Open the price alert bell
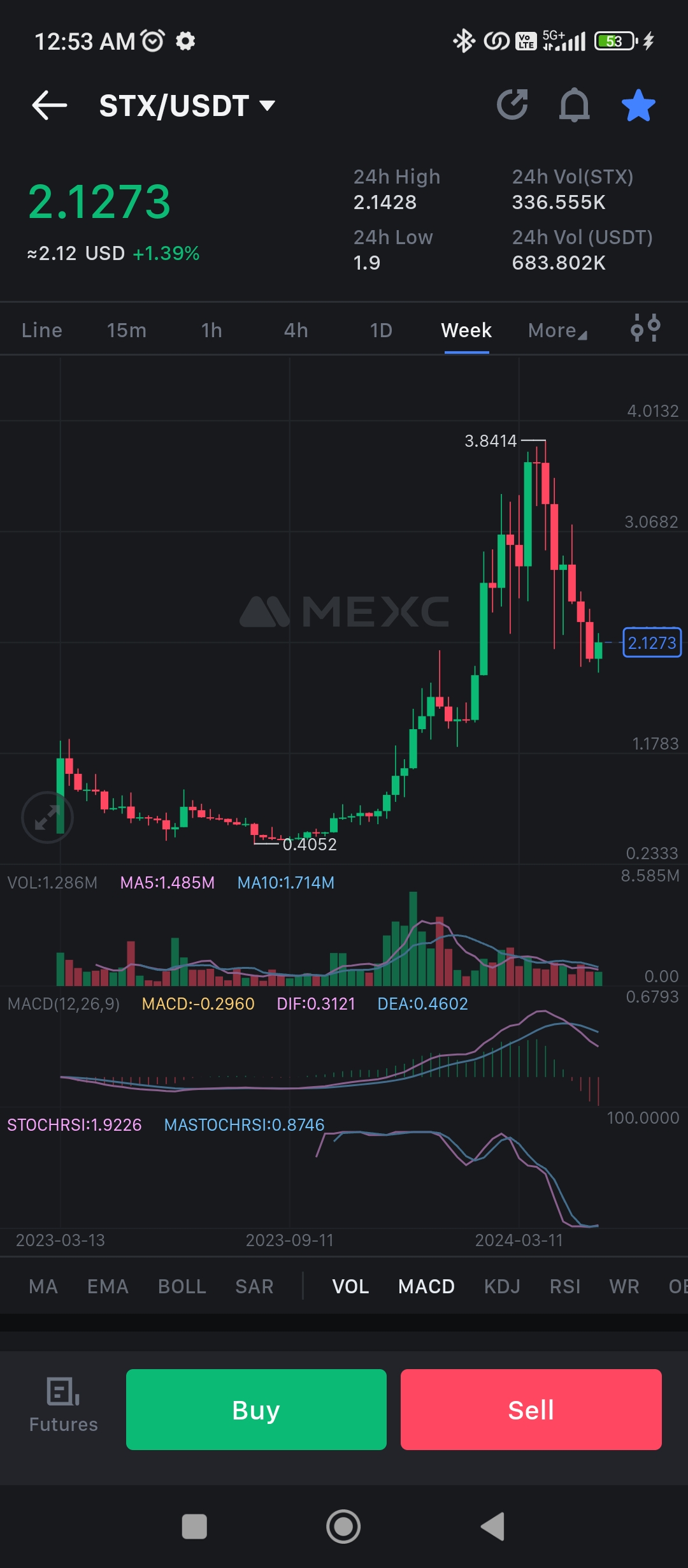This screenshot has width=688, height=1568. tap(574, 105)
